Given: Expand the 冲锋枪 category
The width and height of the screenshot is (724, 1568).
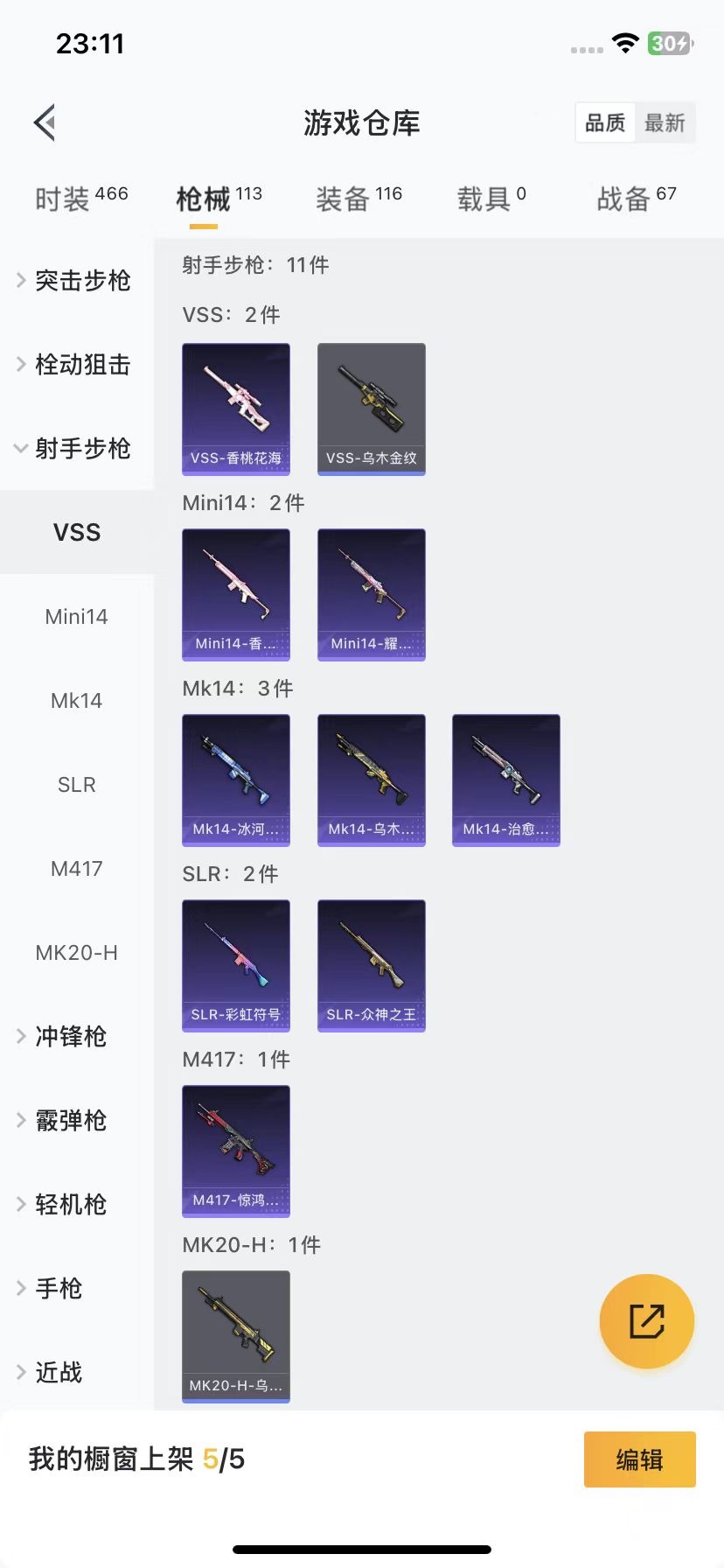Looking at the screenshot, I should tap(70, 1037).
